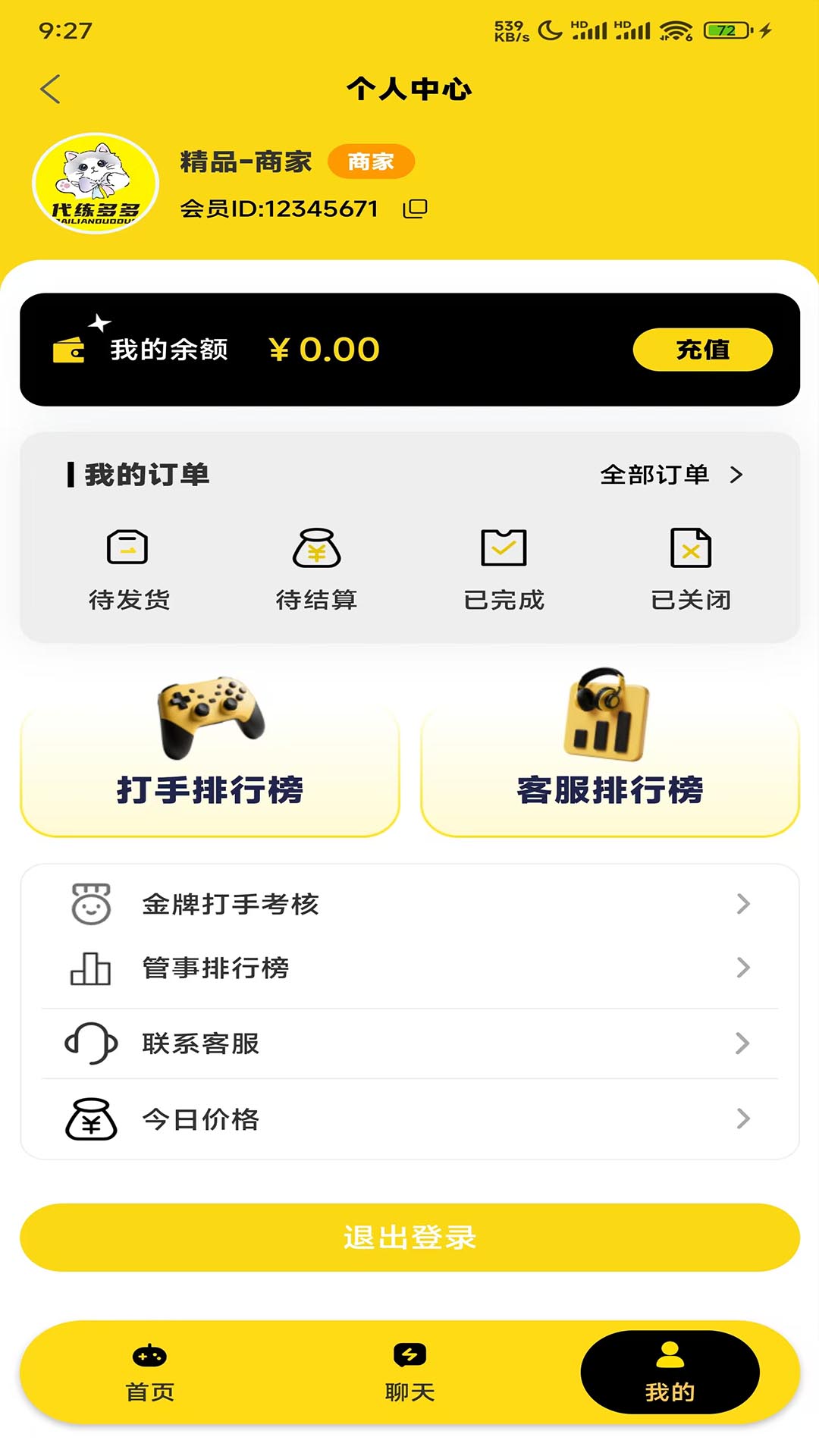Open the 联系客服 headset icon
The width and height of the screenshot is (819, 1456).
(90, 1043)
